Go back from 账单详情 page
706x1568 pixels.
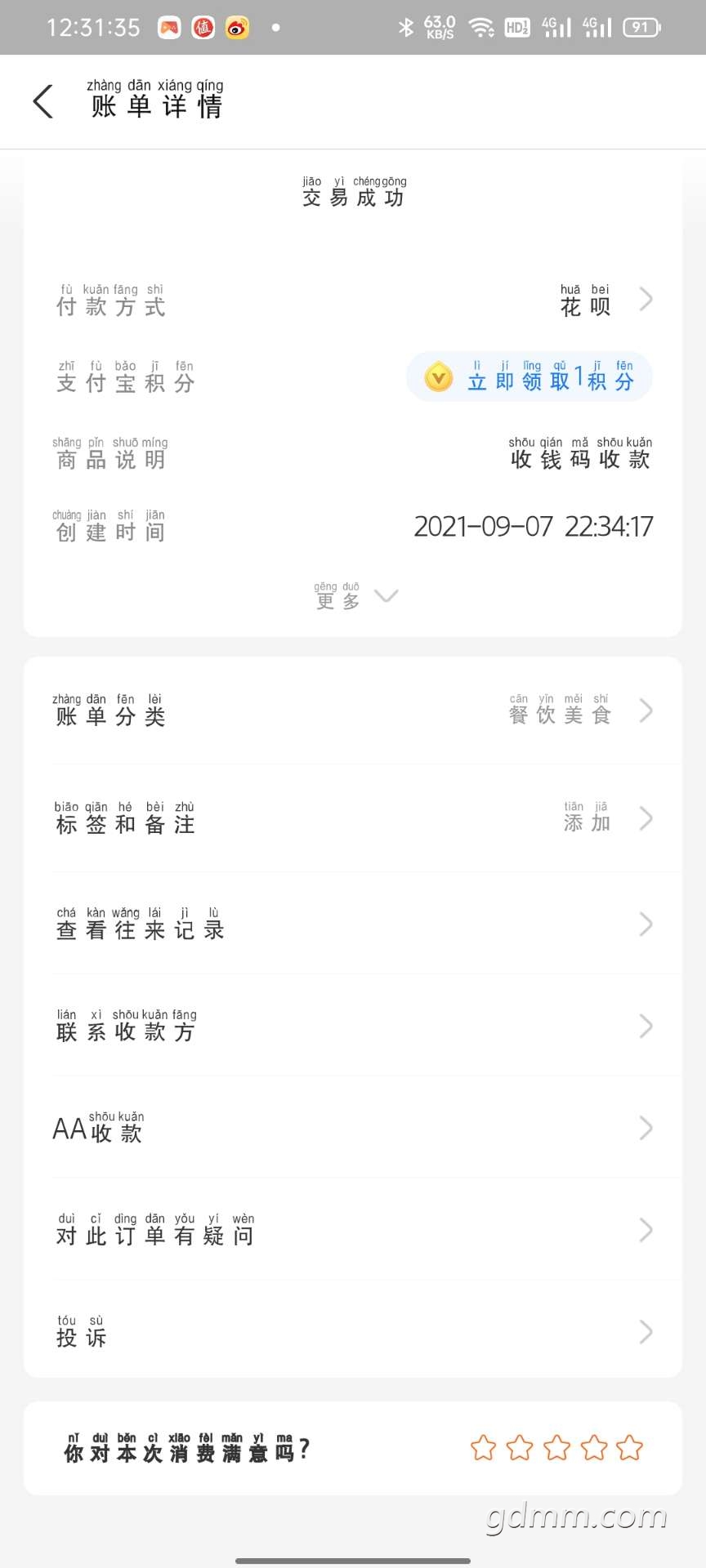click(x=42, y=102)
